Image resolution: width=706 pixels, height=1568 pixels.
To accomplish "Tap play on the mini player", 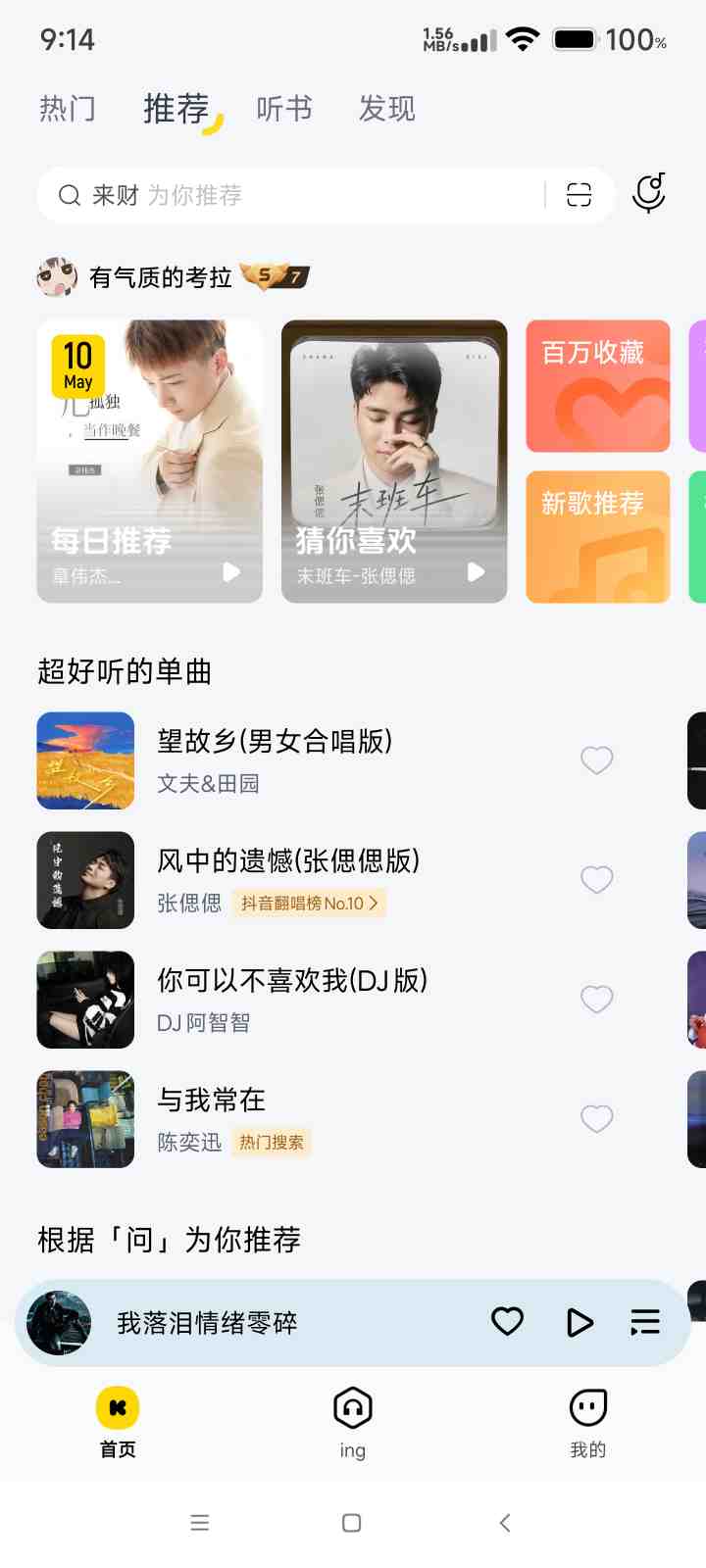I will coord(580,1322).
